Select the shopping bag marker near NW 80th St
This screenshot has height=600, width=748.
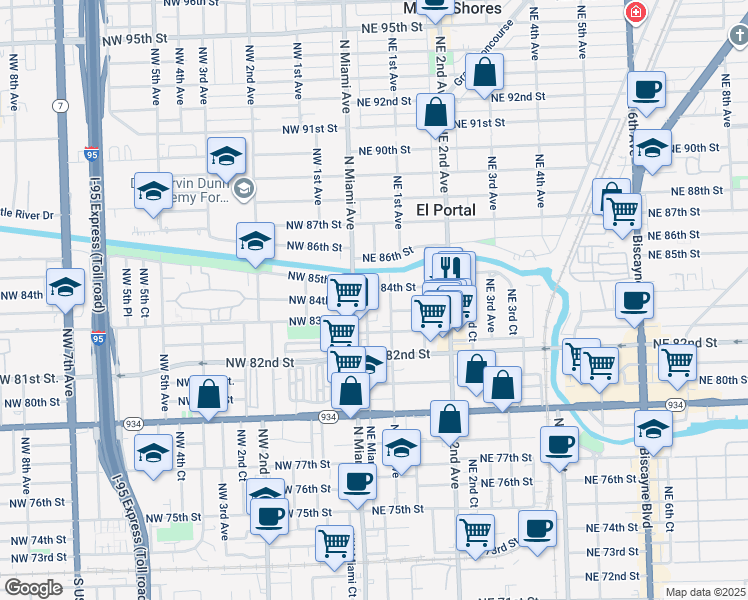[x=209, y=394]
